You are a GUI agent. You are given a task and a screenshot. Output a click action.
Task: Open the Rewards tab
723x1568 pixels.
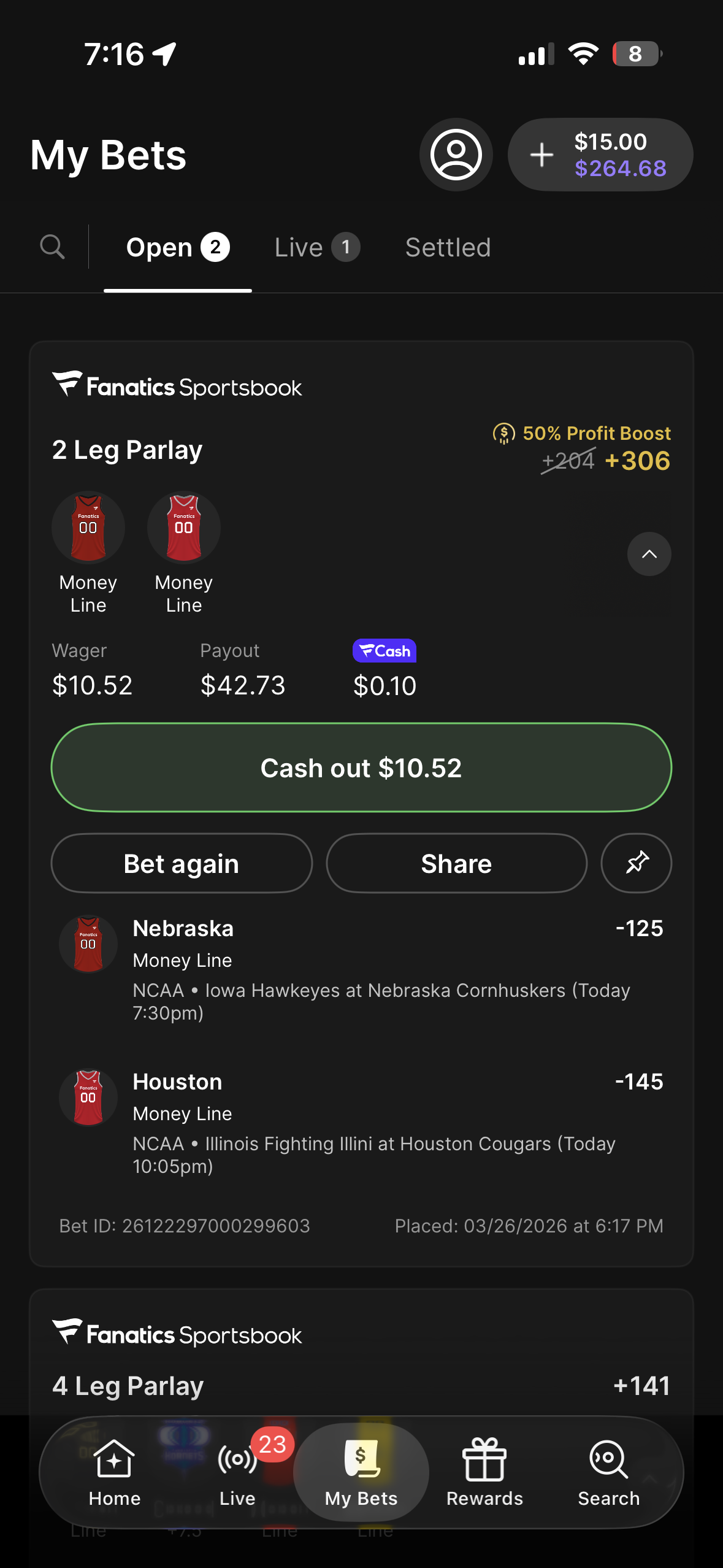tap(484, 1472)
